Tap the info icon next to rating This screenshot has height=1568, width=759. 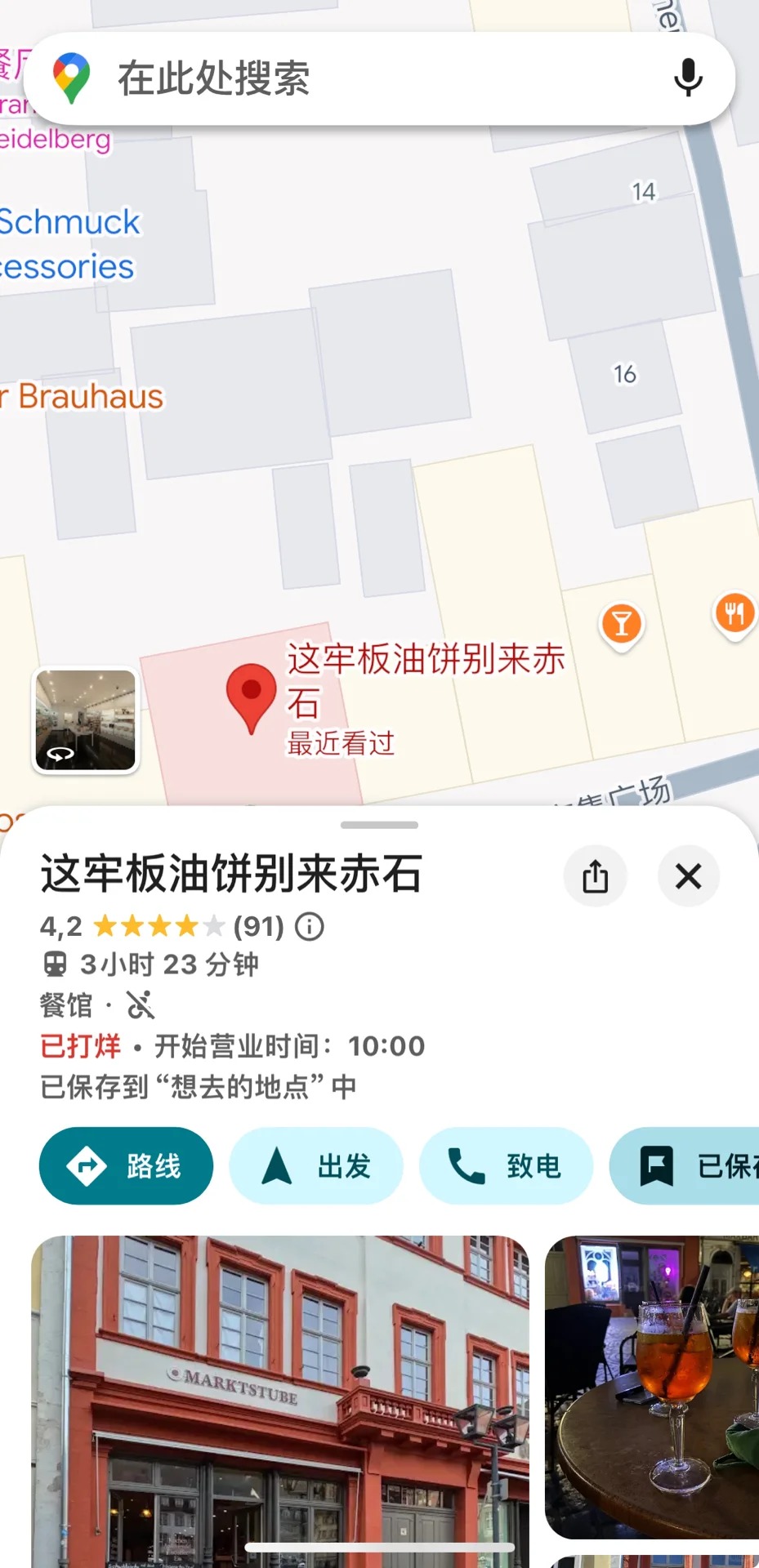(x=309, y=926)
